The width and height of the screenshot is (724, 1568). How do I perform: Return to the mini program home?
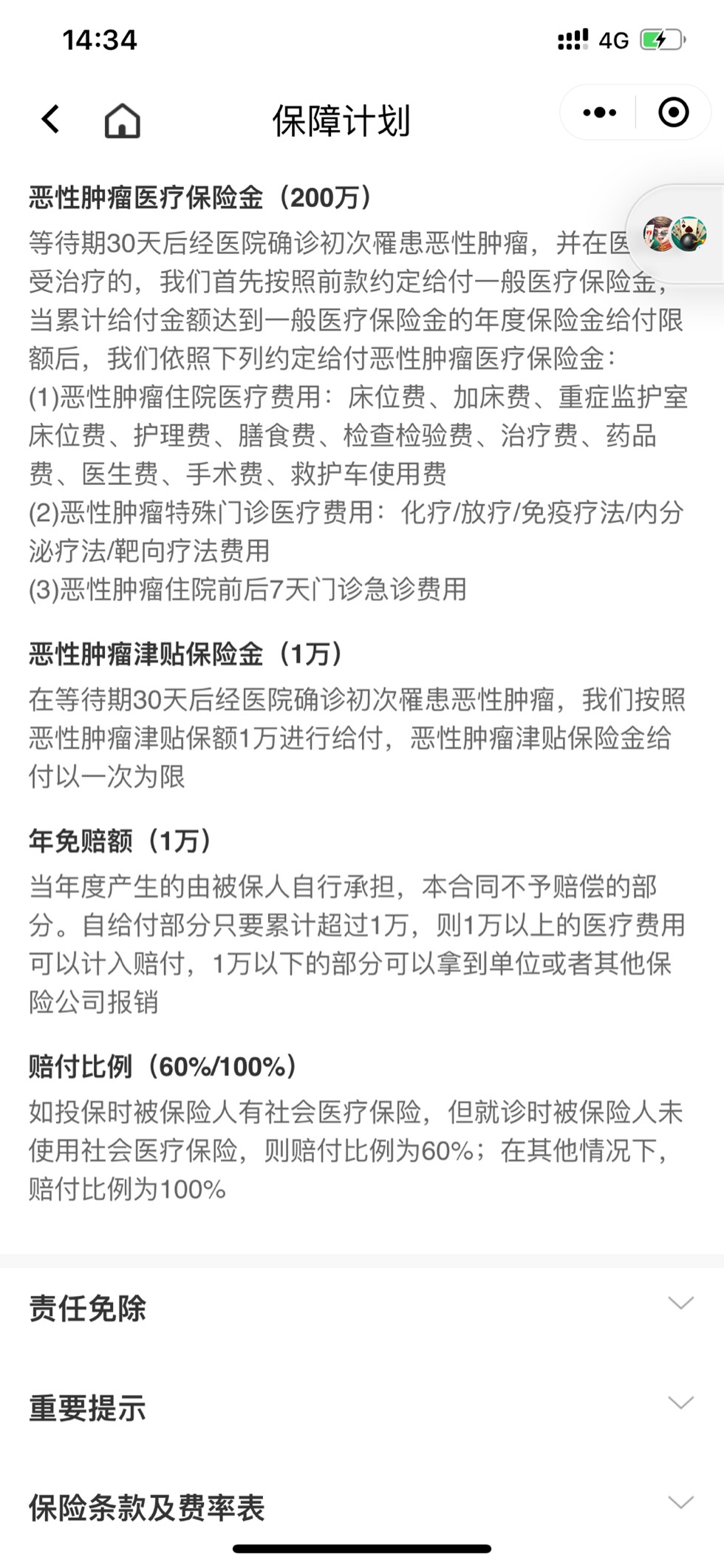[122, 120]
